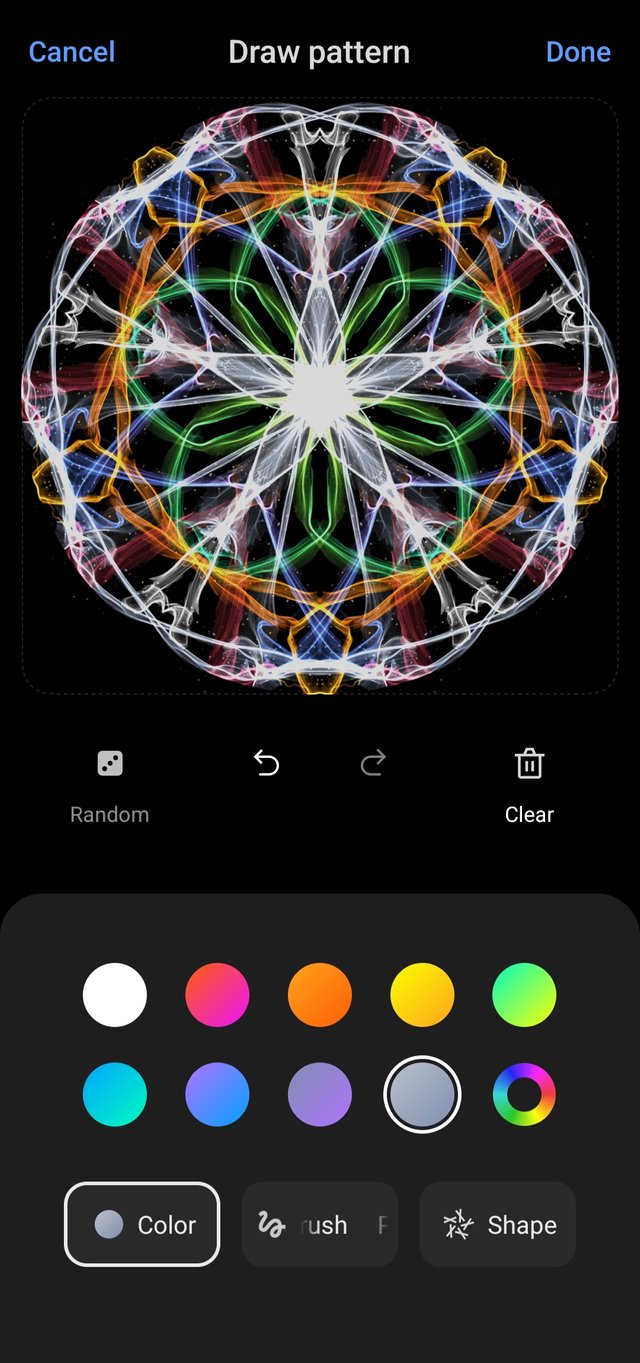640x1363 pixels.
Task: Switch to the Color tab
Action: [142, 1225]
